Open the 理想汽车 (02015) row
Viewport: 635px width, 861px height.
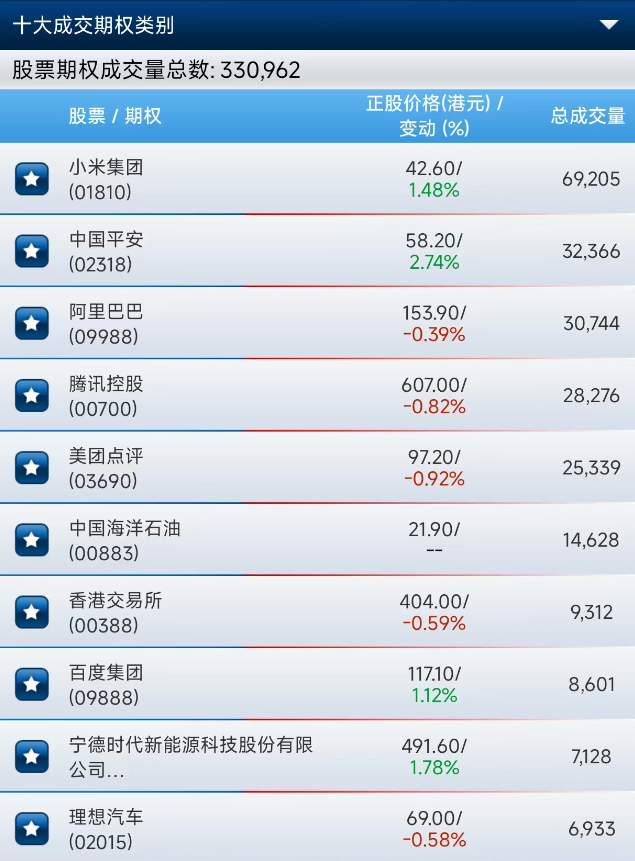point(318,827)
